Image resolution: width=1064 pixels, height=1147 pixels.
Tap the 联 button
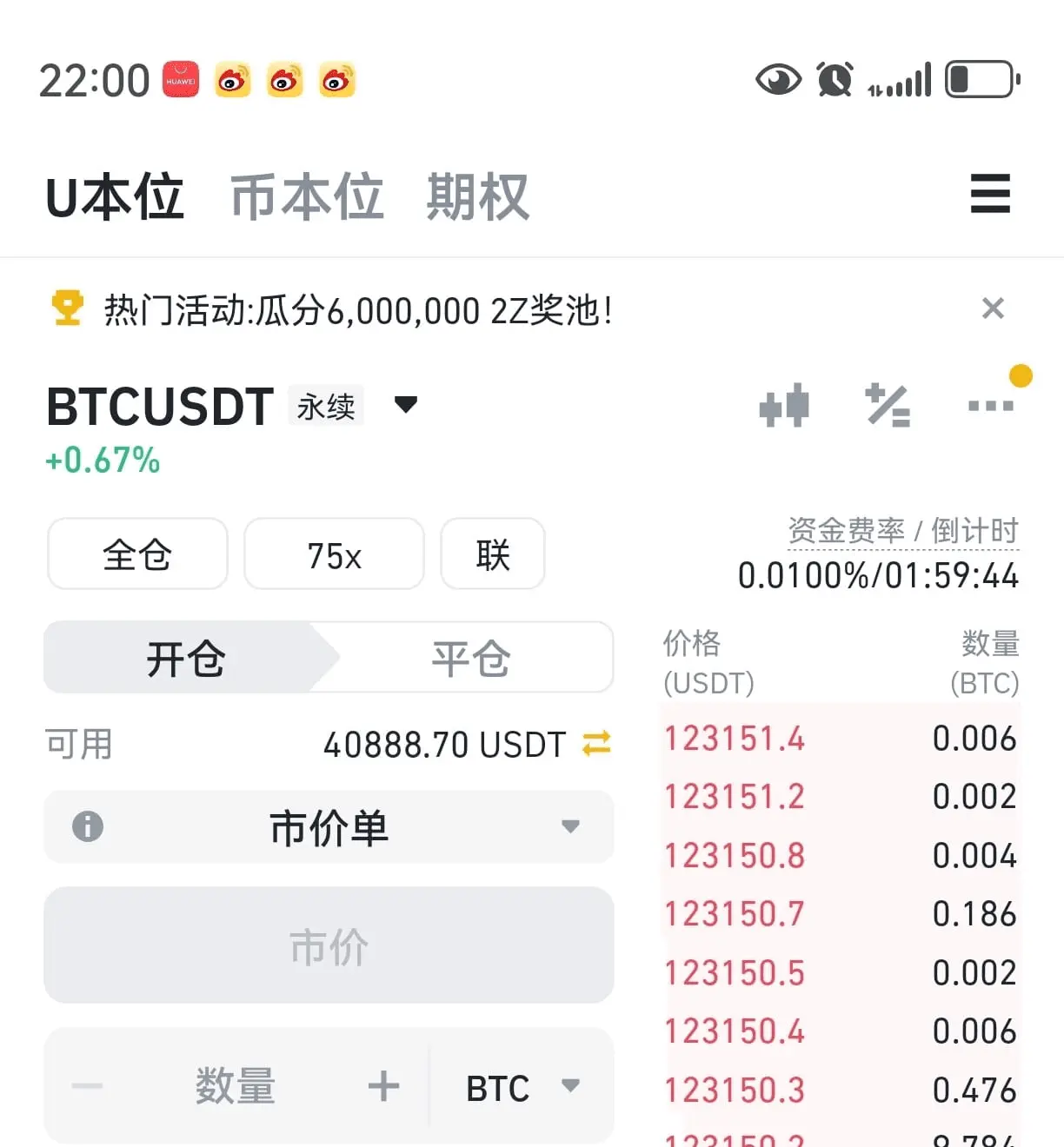(x=492, y=554)
